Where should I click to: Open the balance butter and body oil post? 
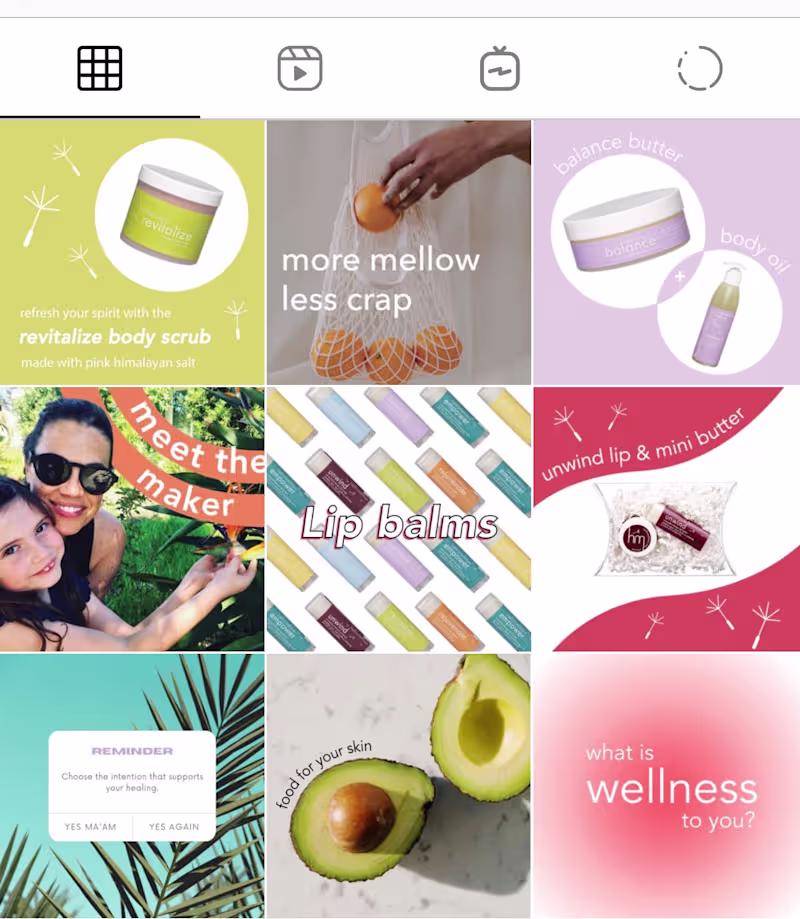point(666,252)
